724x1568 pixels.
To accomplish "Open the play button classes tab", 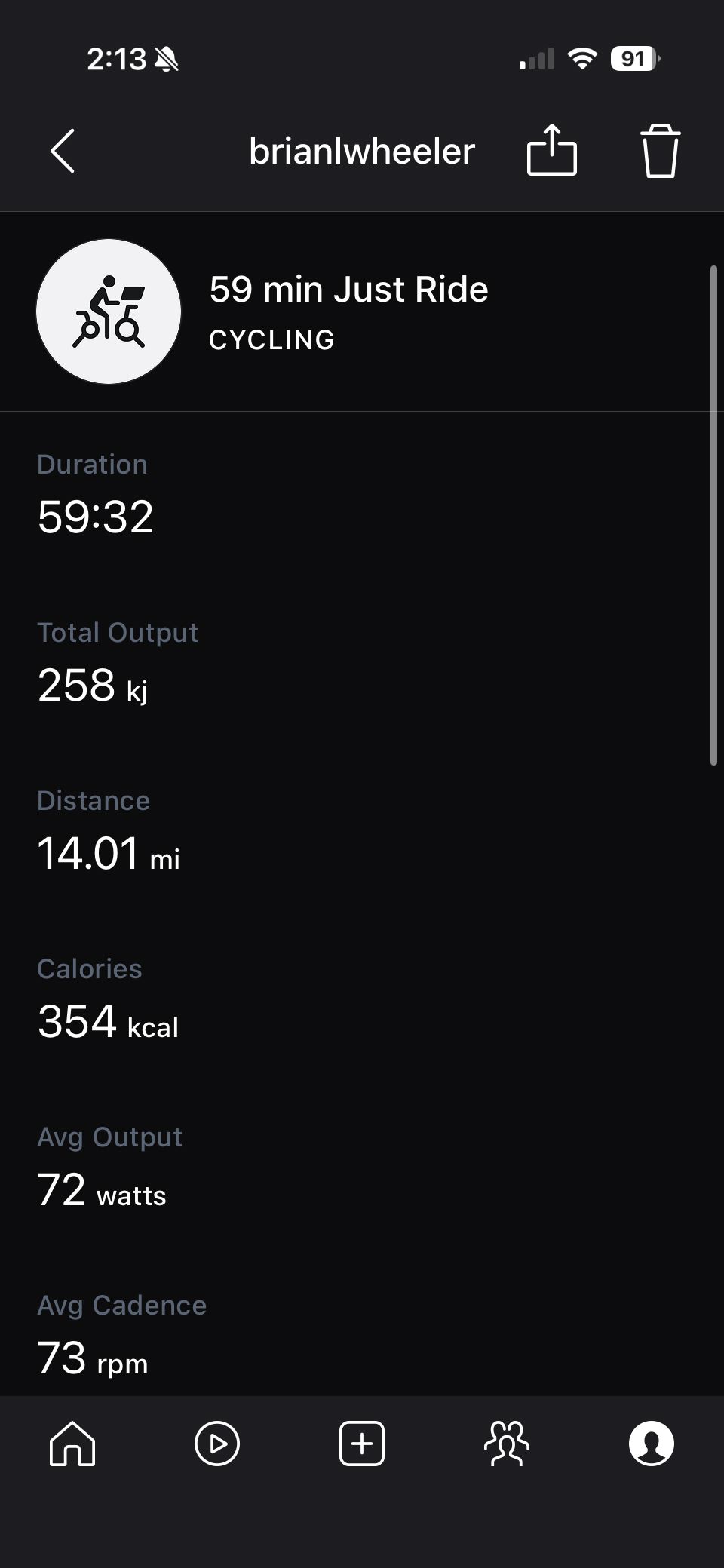I will [x=217, y=1444].
